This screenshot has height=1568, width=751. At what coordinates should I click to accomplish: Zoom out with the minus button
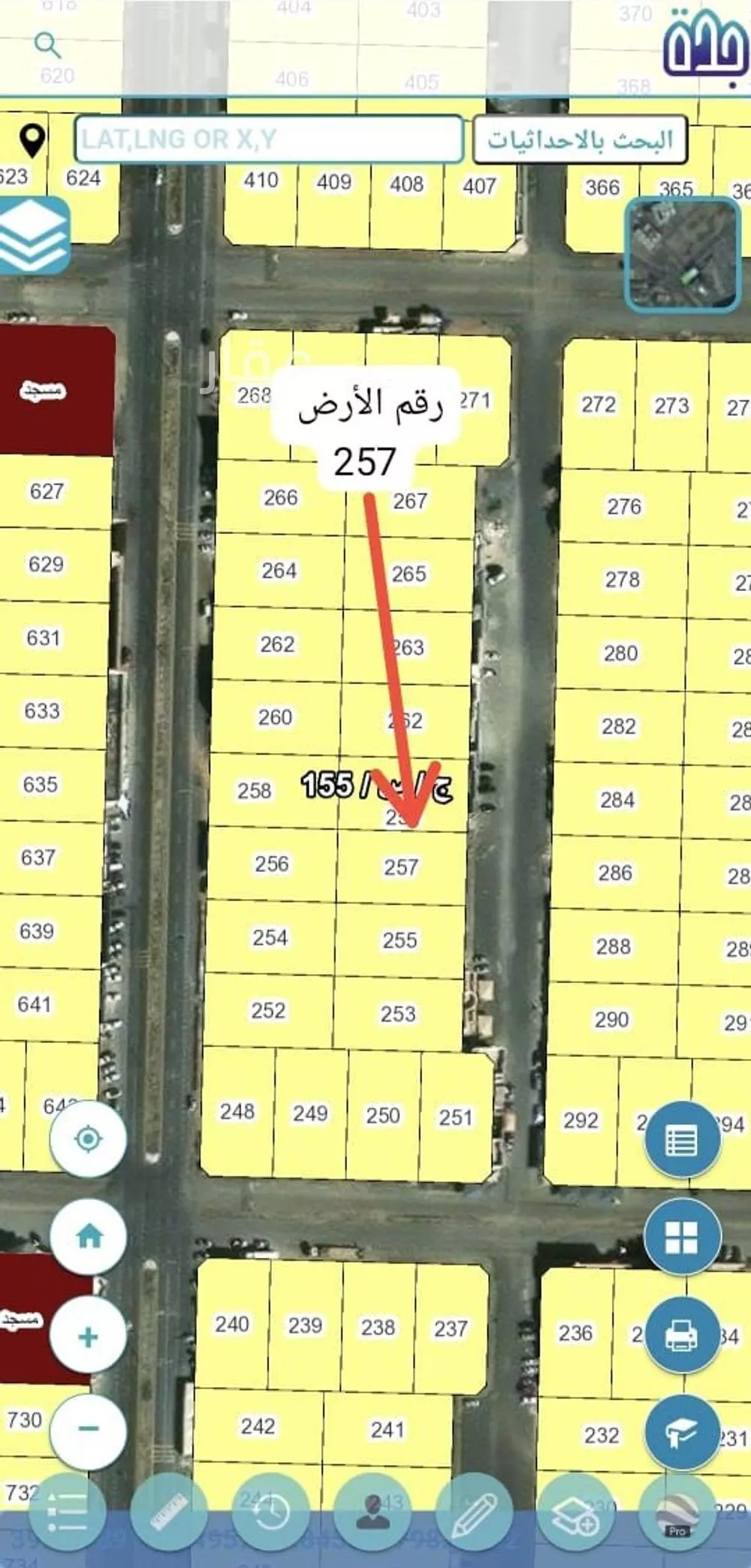88,1428
